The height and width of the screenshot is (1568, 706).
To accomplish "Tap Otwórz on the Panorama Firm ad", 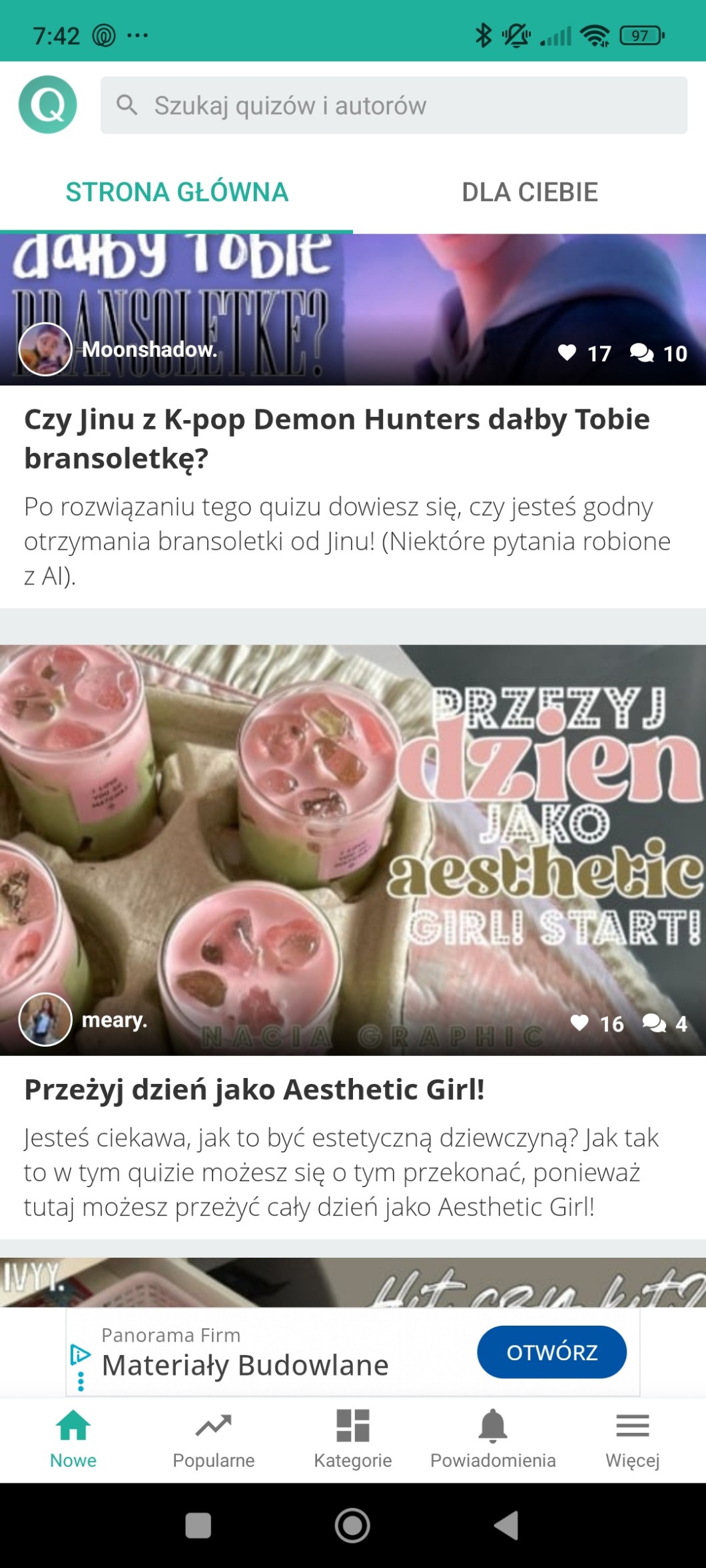I will [x=551, y=1352].
